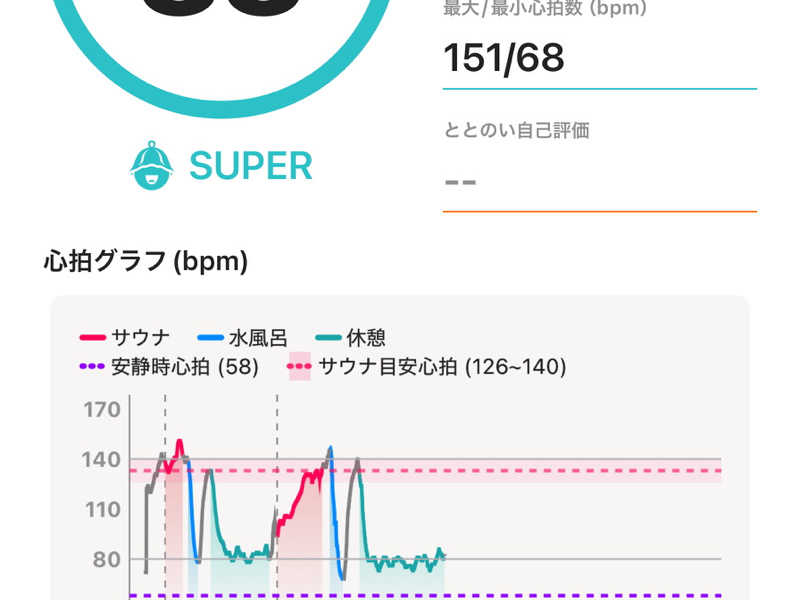Open the ととのい自己評価 self-rating field
Viewport: 800px width, 600px height.
tap(598, 183)
